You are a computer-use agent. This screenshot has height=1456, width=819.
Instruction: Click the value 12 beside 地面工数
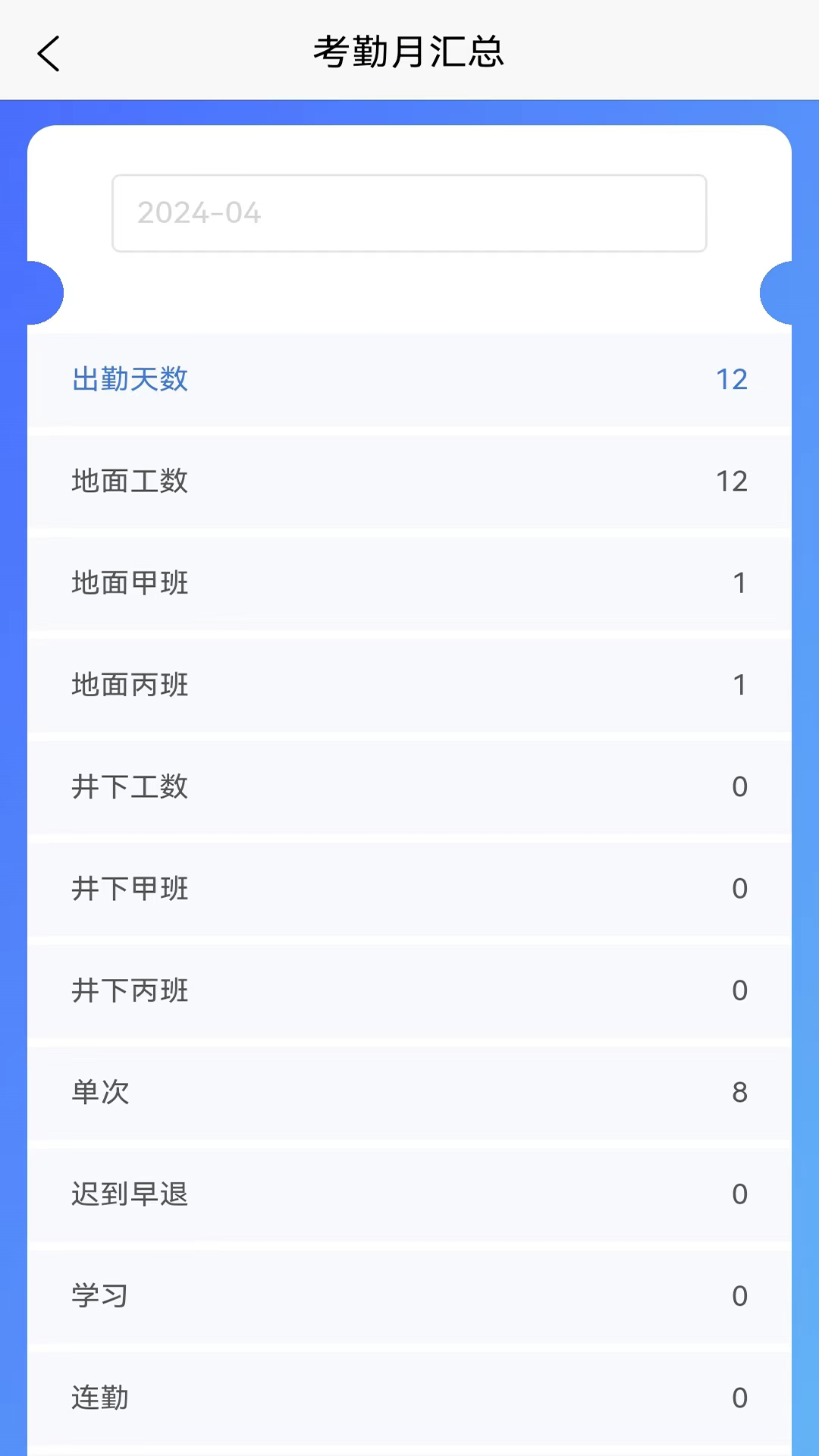click(732, 482)
